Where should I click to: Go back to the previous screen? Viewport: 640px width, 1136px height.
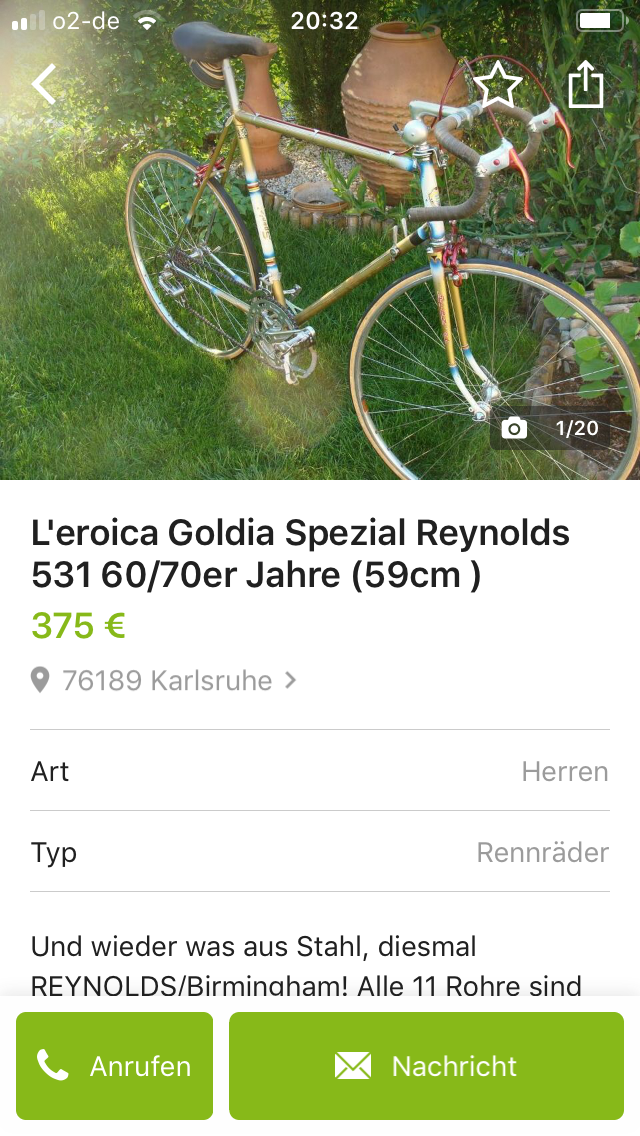44,85
